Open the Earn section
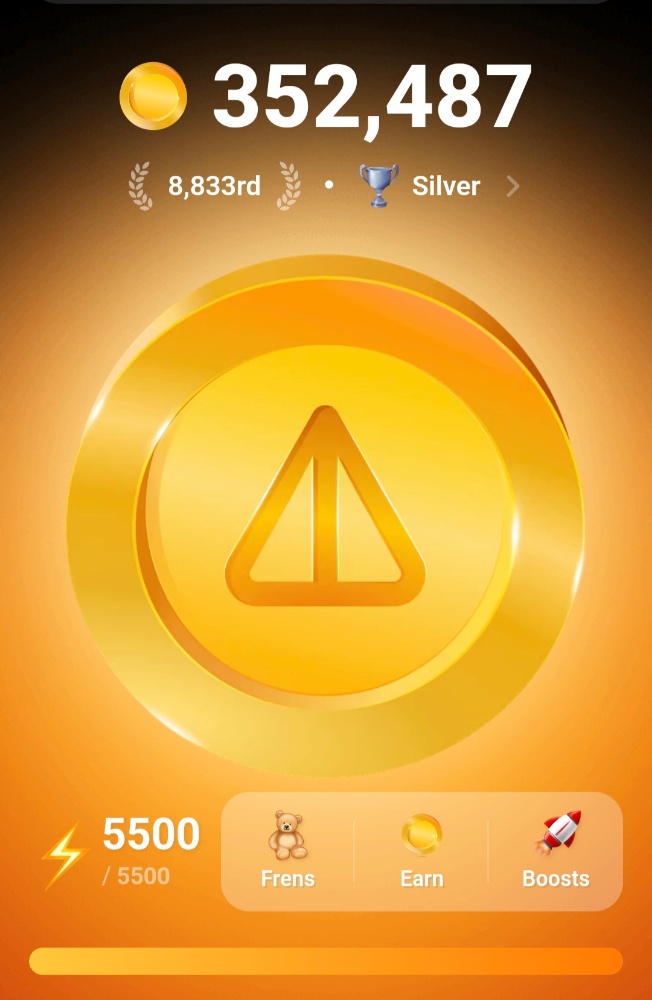The width and height of the screenshot is (652, 1000). click(421, 850)
